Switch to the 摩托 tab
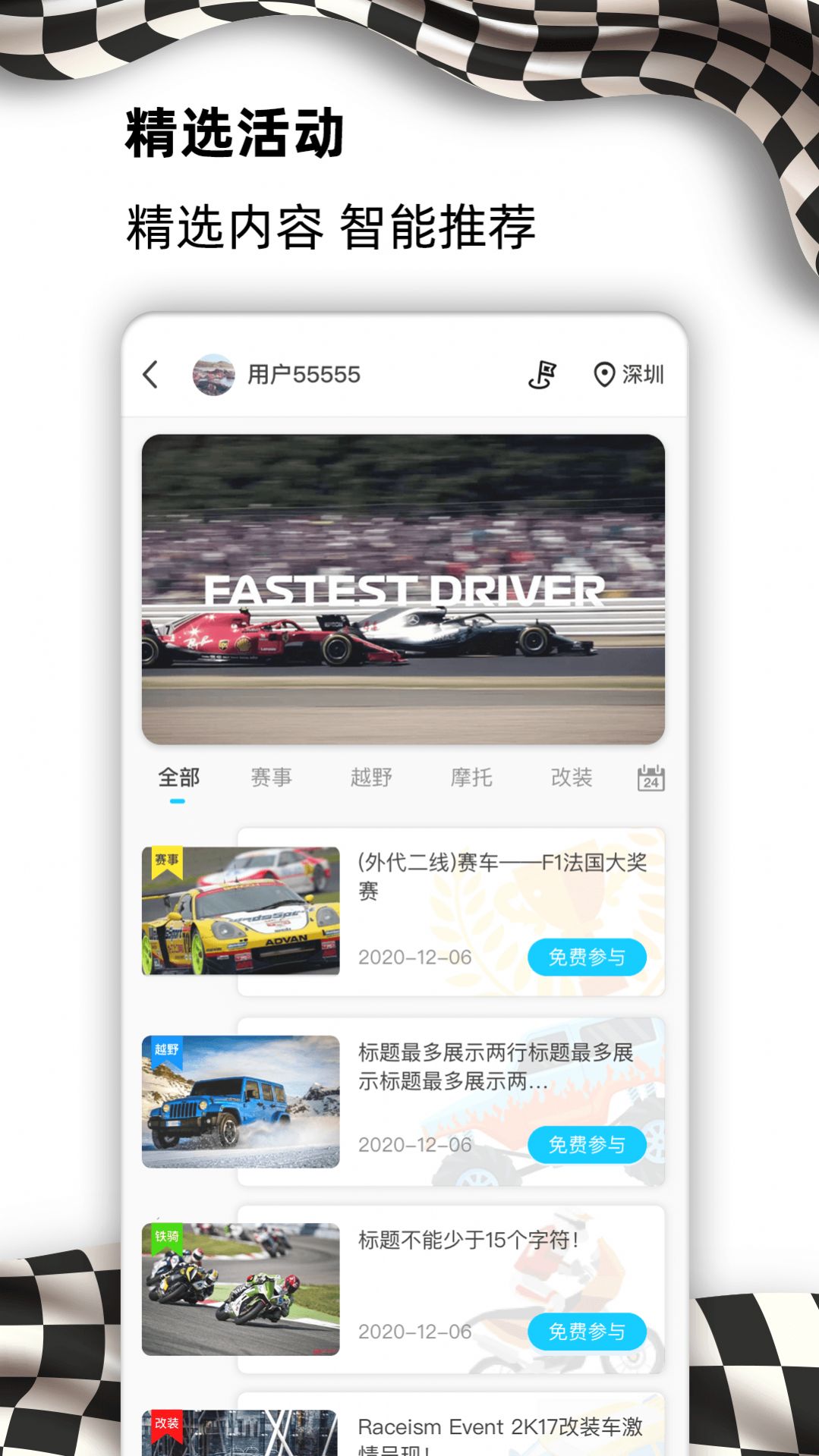Screen dimensions: 819x1456 pos(471,776)
